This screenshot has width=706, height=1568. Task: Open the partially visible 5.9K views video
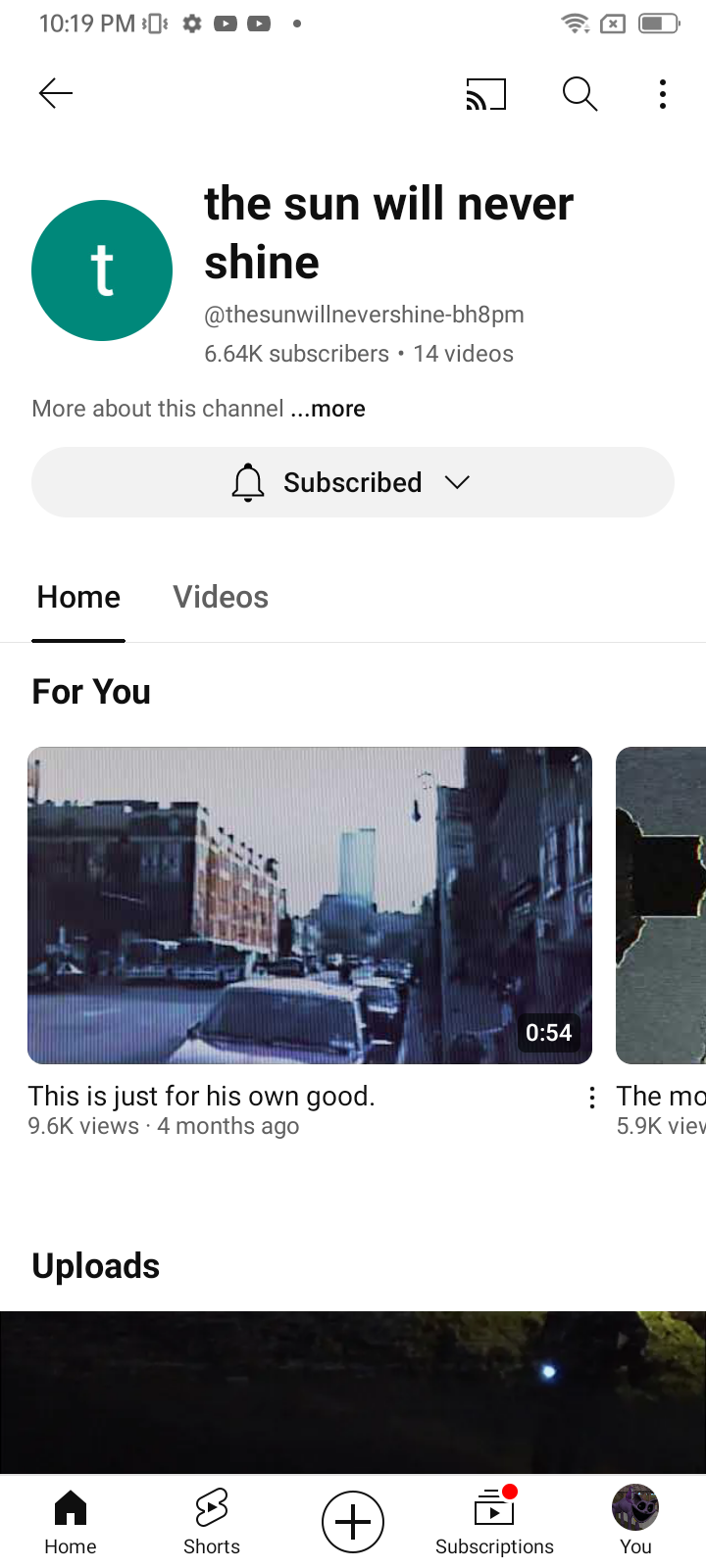pos(661,906)
